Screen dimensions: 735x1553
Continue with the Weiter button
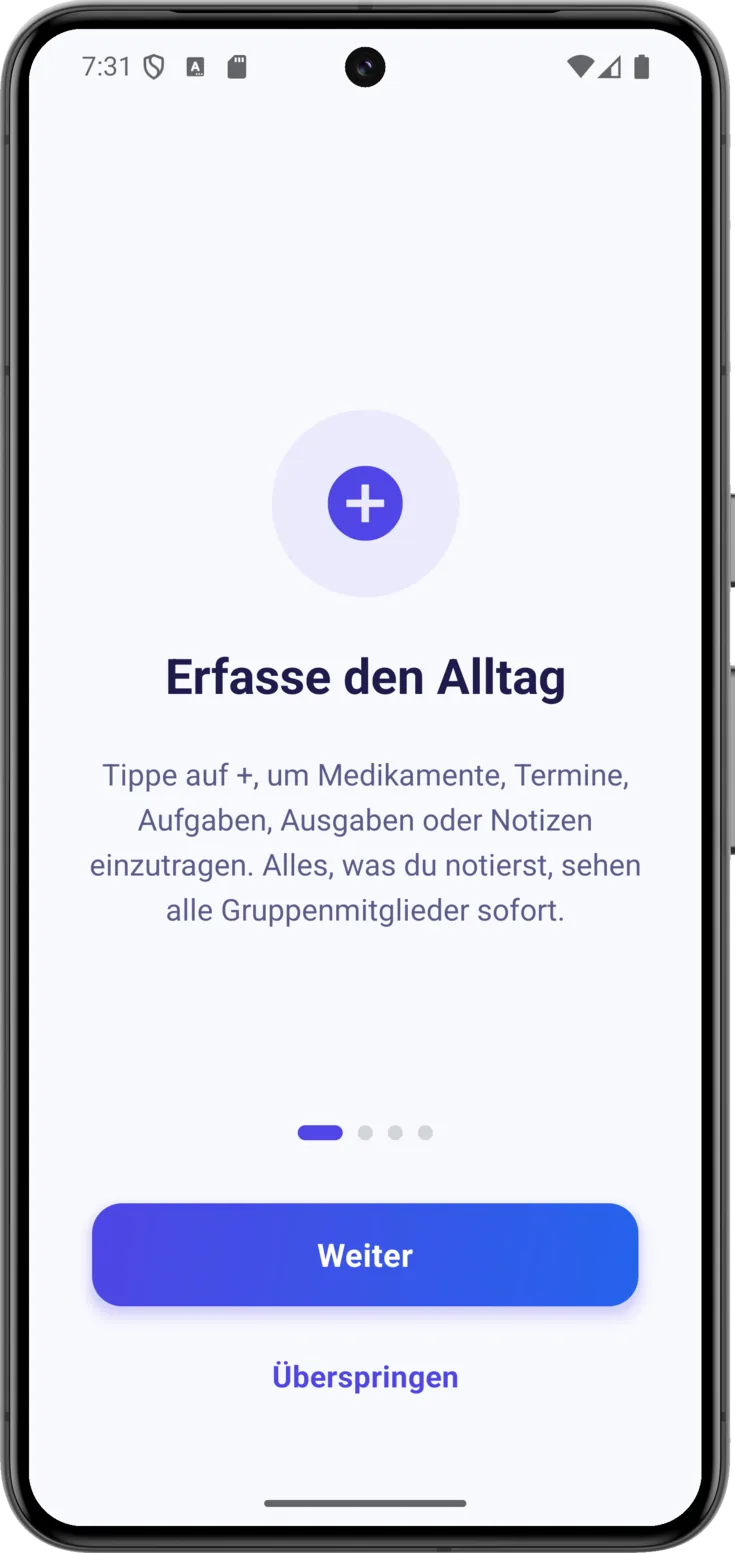tap(365, 1254)
